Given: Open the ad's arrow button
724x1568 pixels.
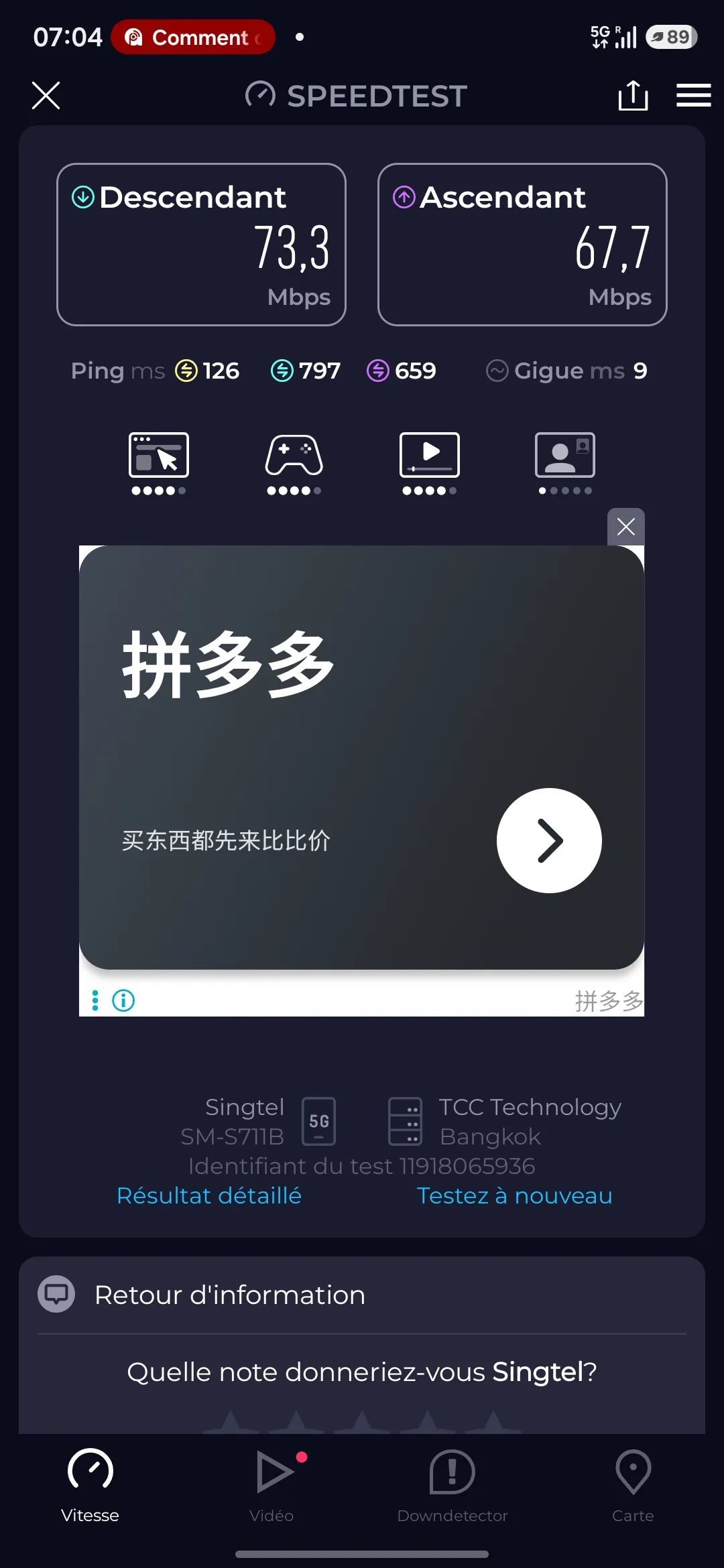Looking at the screenshot, I should pyautogui.click(x=549, y=840).
